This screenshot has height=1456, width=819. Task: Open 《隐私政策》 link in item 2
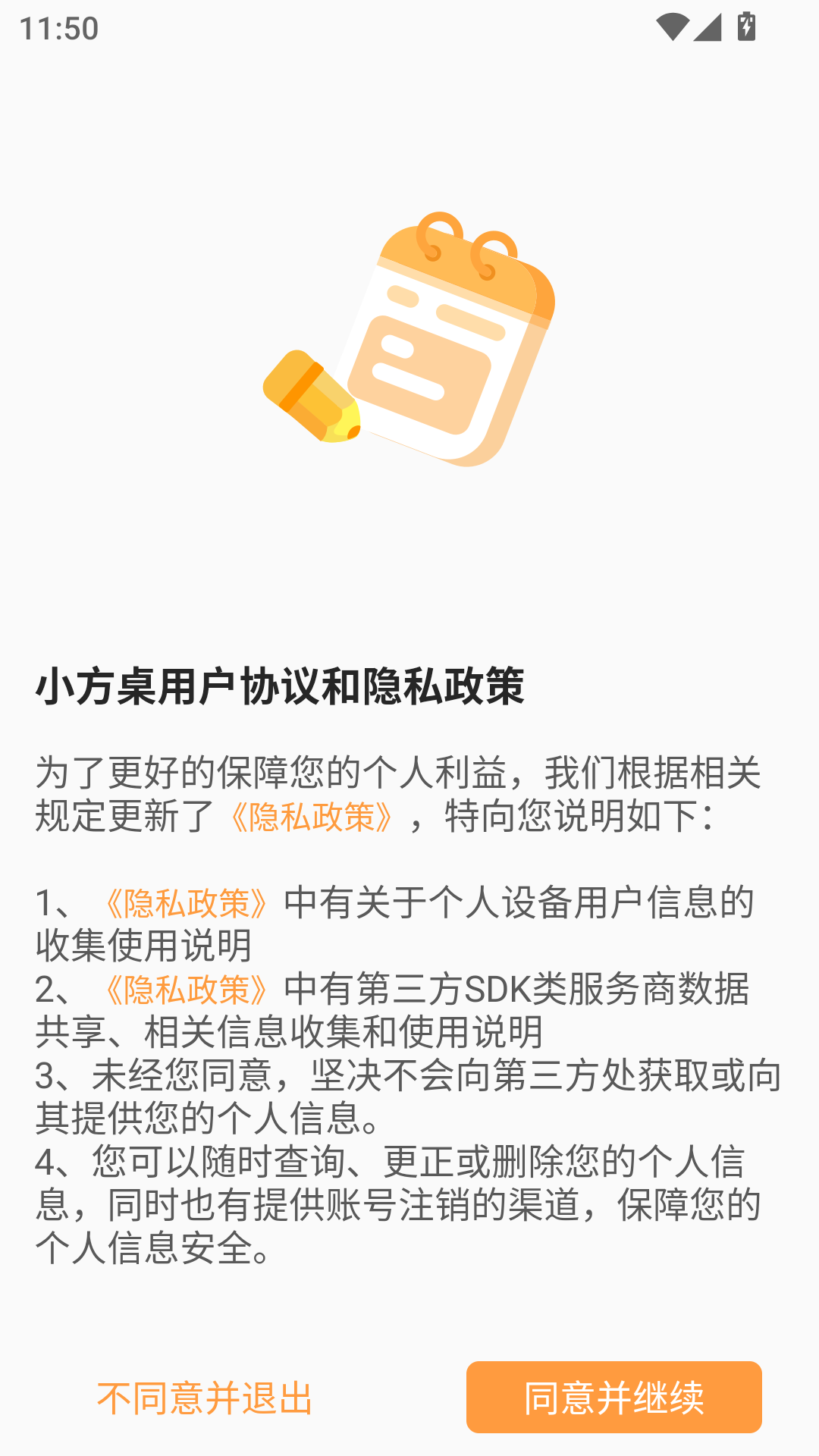pos(187,987)
